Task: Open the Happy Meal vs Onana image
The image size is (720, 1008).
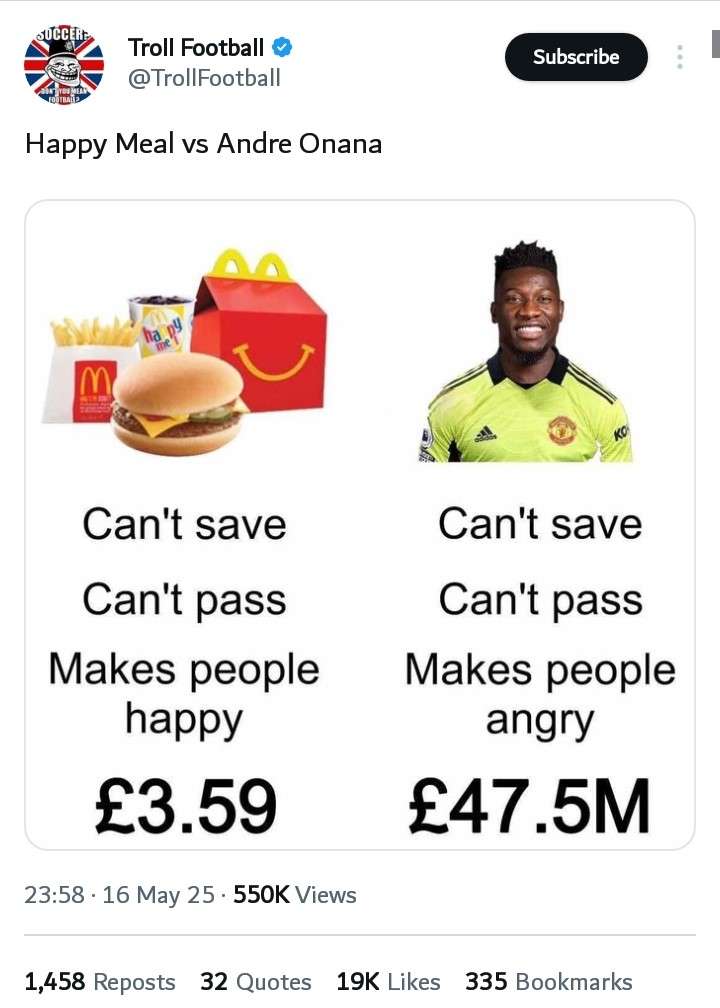Action: 360,525
